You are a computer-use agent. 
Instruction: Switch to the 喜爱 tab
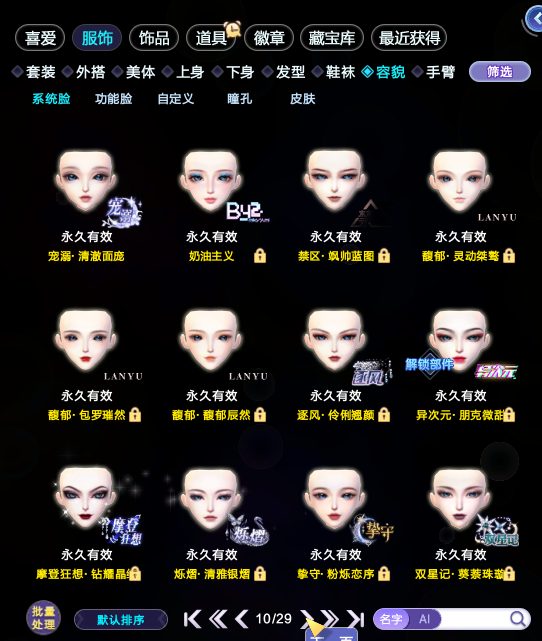[40, 38]
